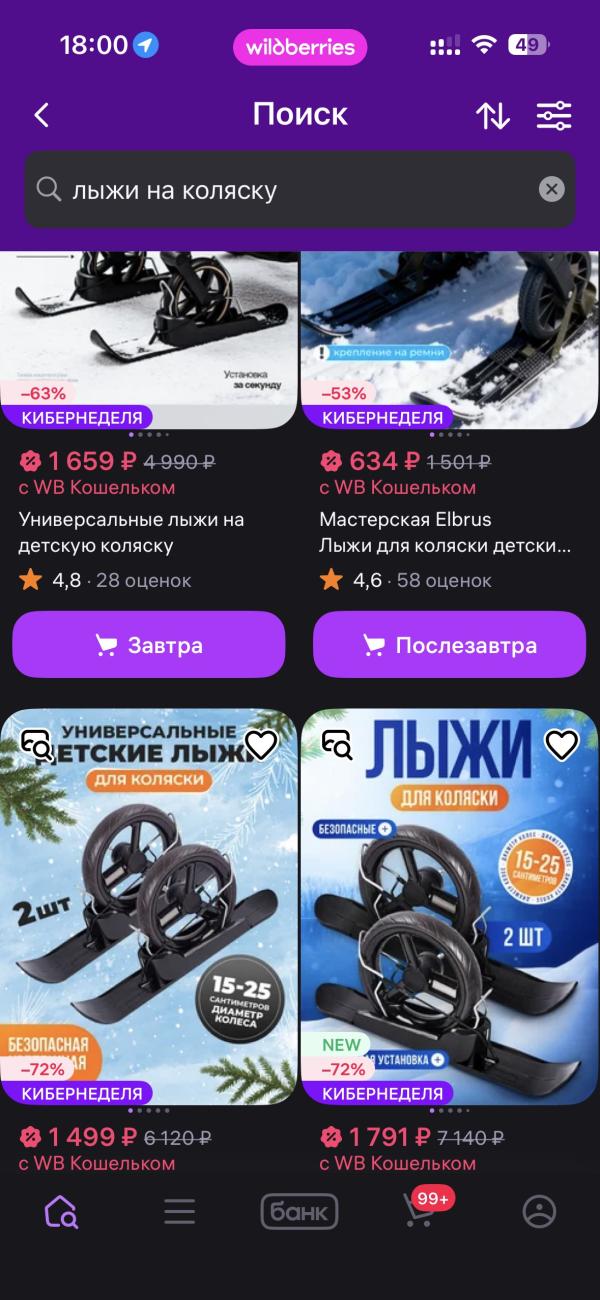Add Мастерская Elbrus skis to cart
This screenshot has height=1300, width=600.
point(449,645)
